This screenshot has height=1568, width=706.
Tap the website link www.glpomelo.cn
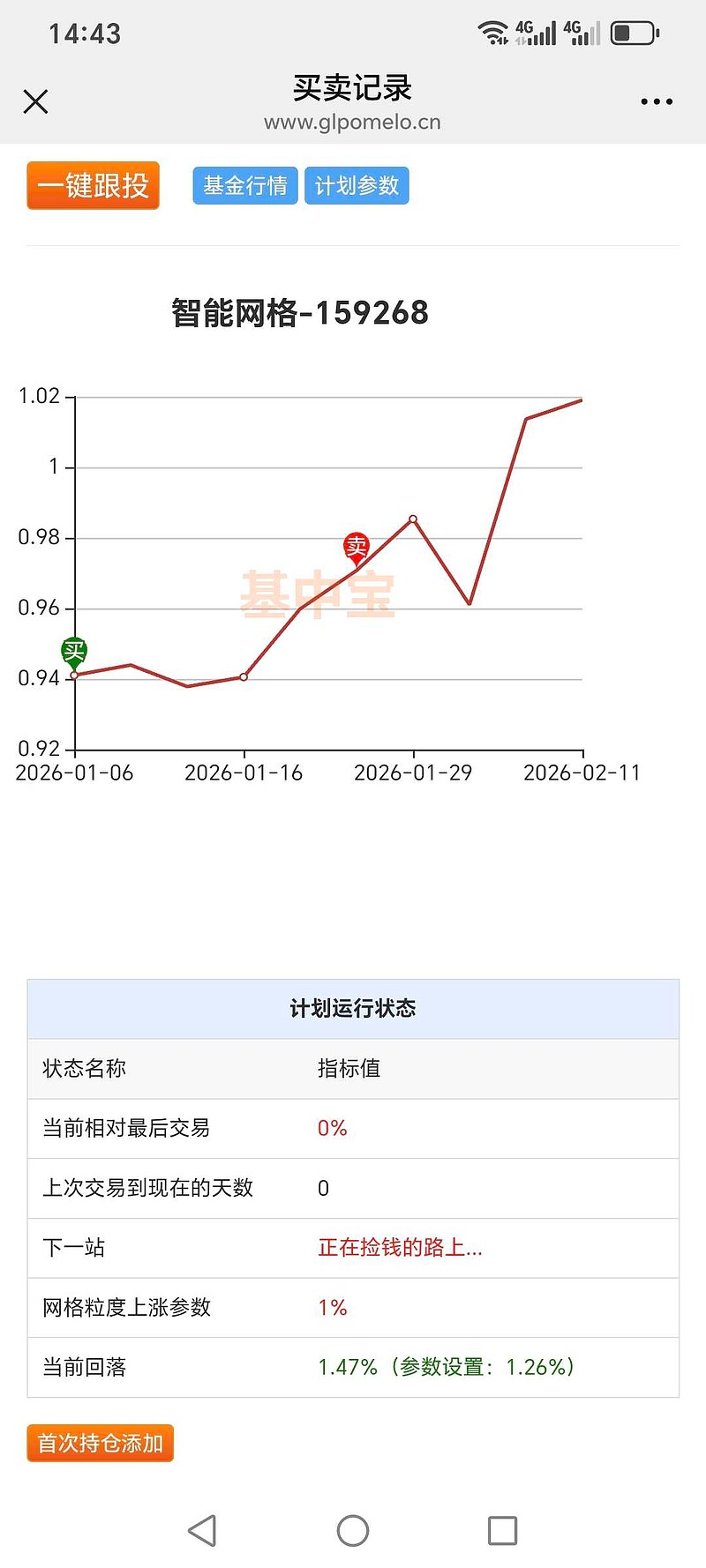353,123
